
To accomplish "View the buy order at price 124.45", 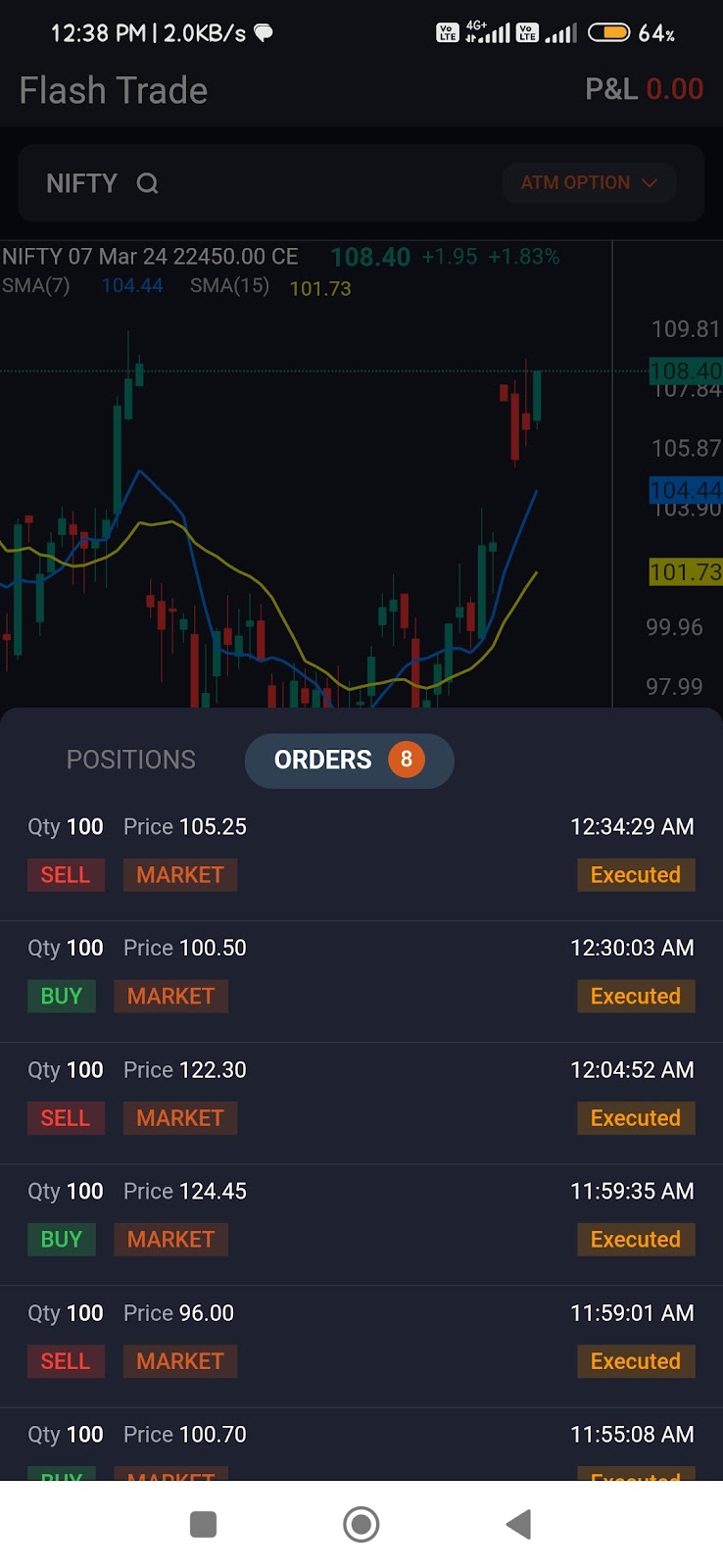I will coord(361,1225).
